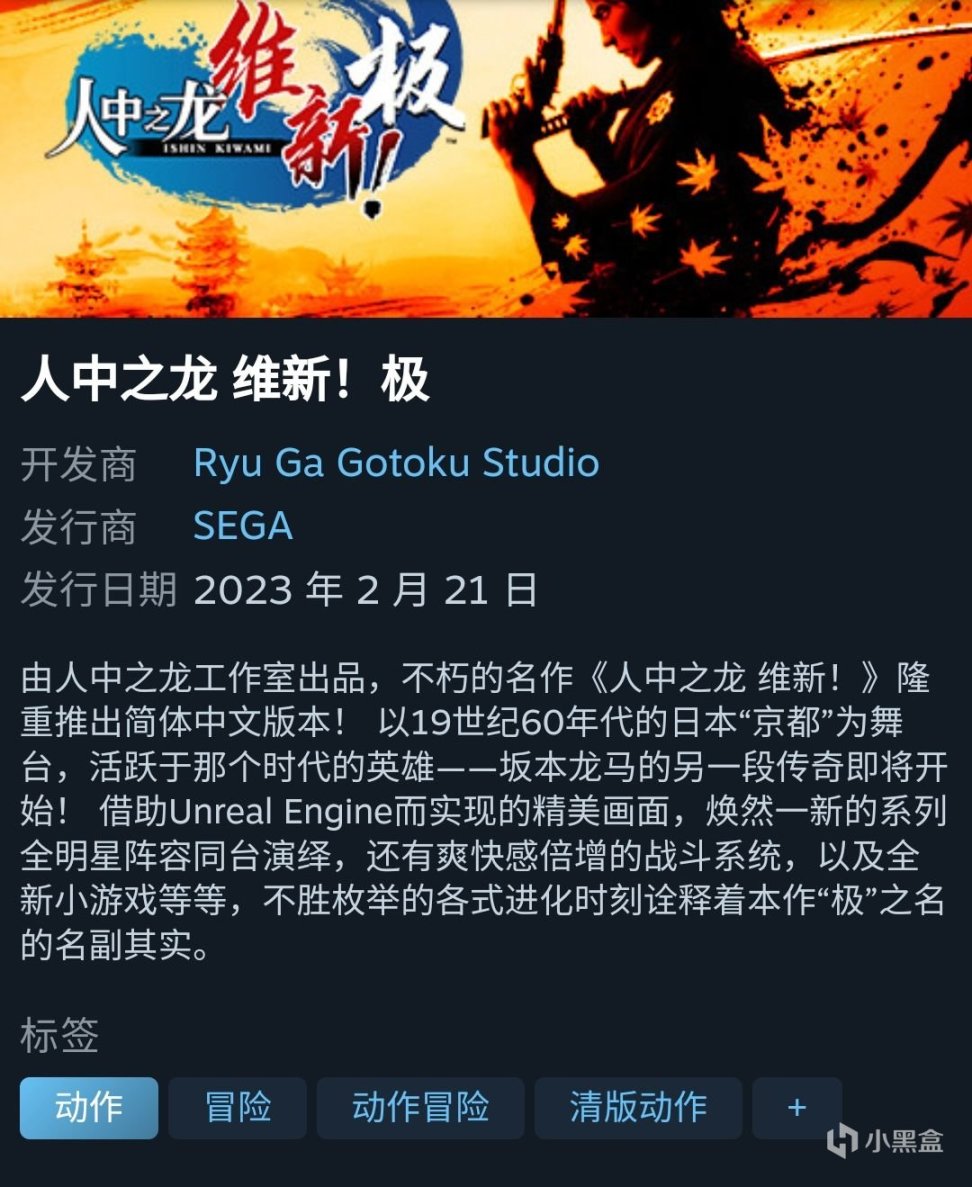Open the Ryu Ga Gotoku Studio developer link
The image size is (972, 1187).
(x=396, y=463)
